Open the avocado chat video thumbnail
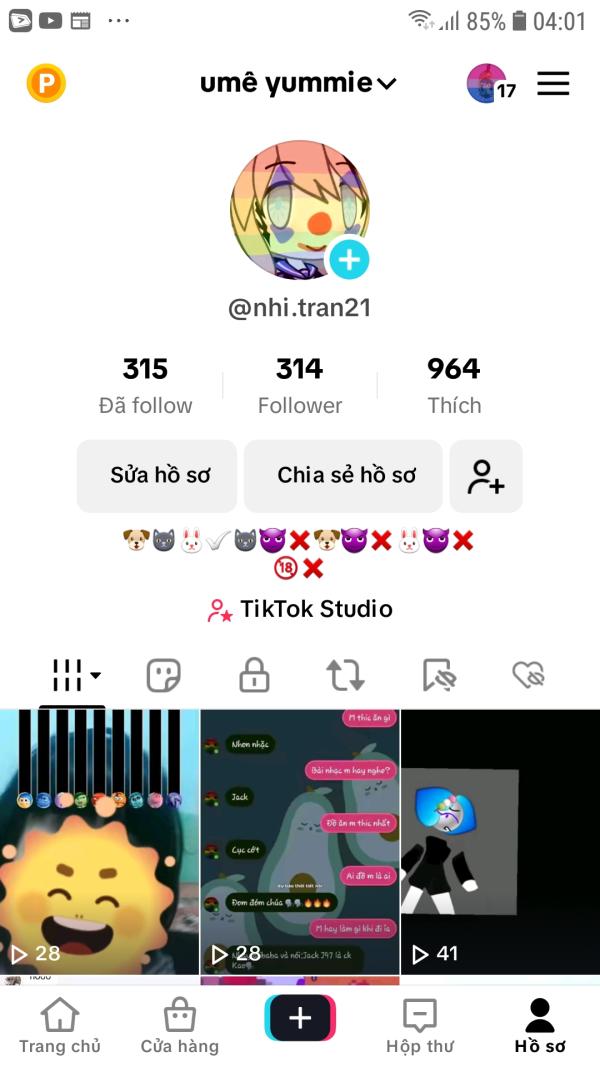 tap(300, 842)
